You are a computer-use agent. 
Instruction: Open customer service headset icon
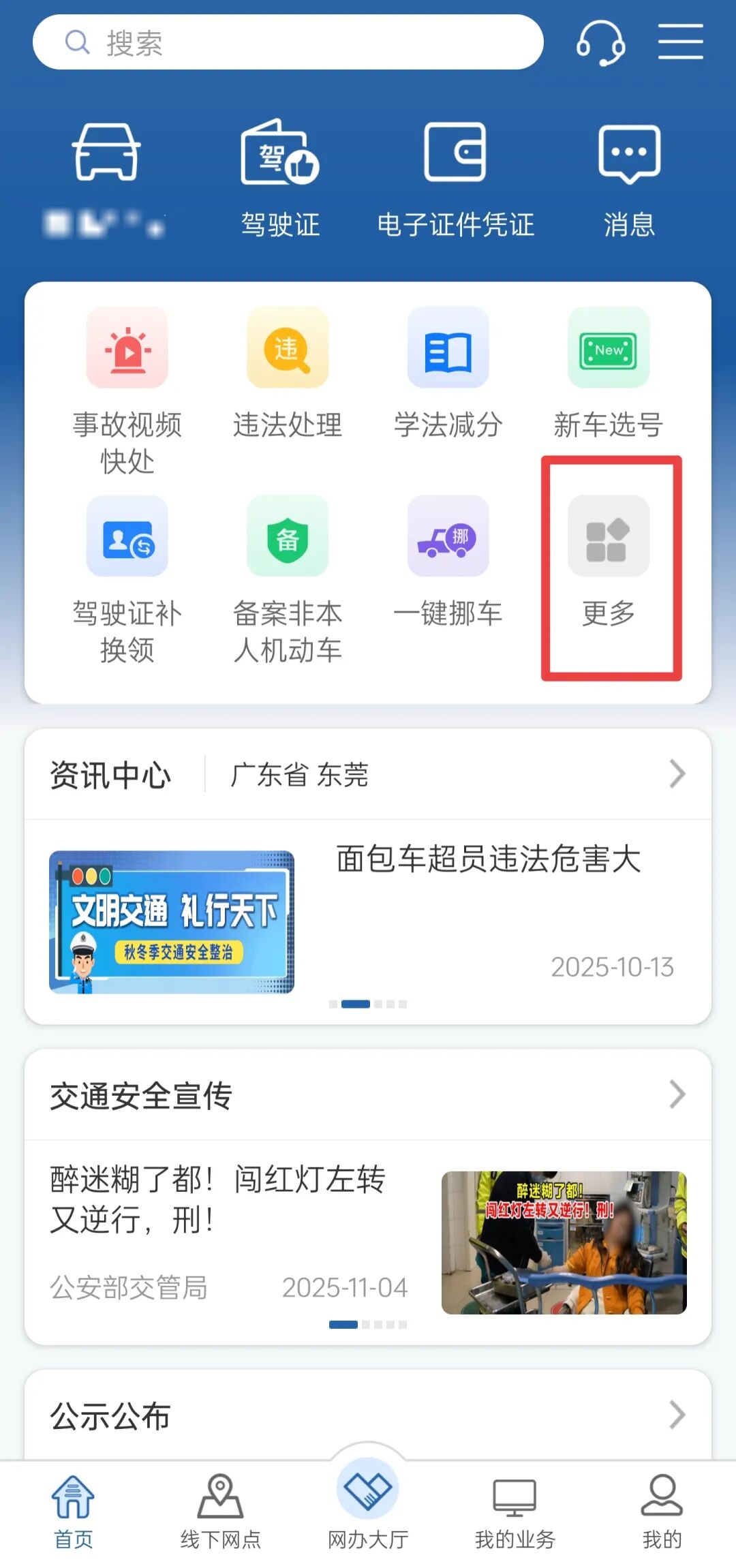pyautogui.click(x=602, y=42)
